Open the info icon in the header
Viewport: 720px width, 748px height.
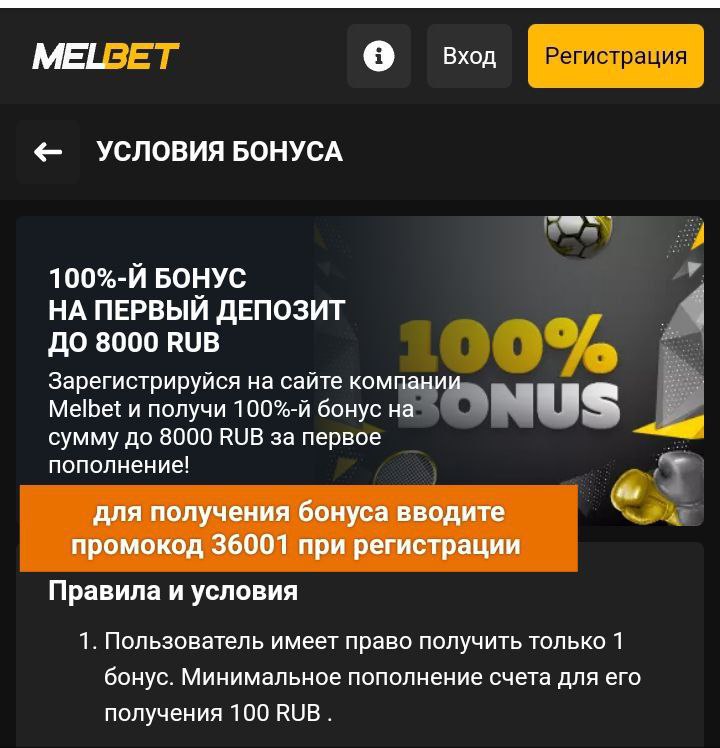click(378, 56)
